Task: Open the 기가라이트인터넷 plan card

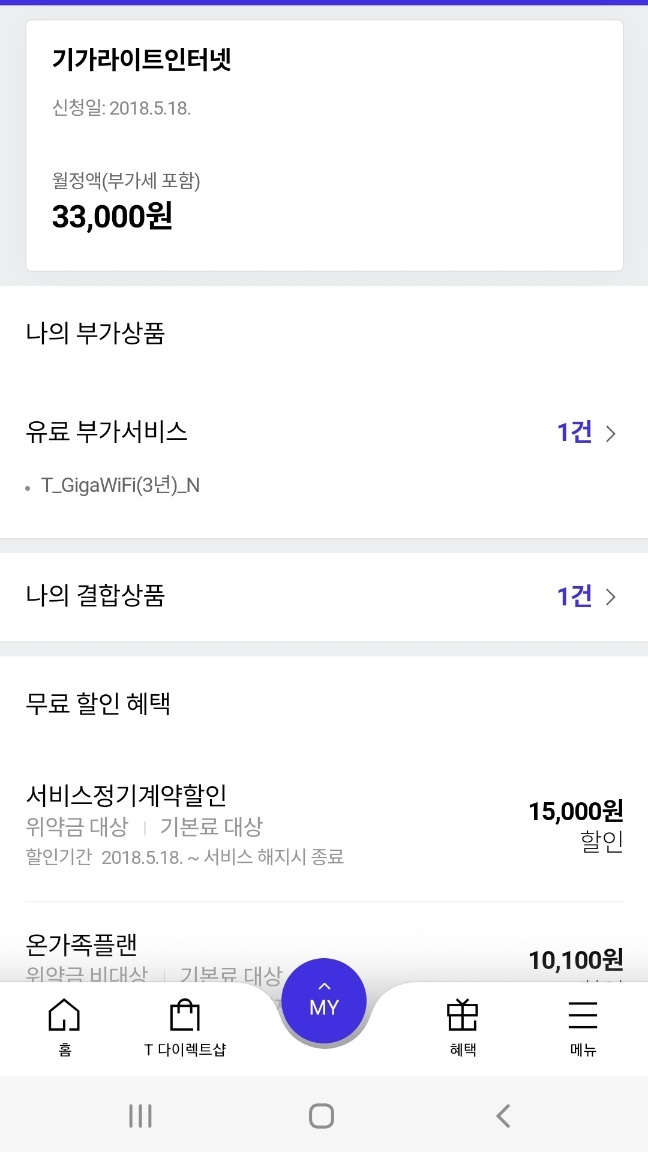Action: click(x=324, y=145)
